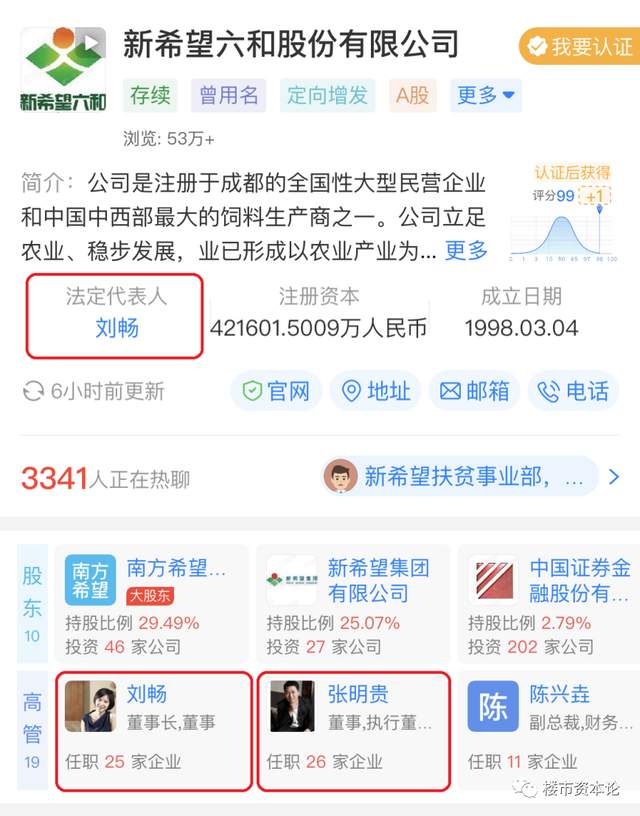
Task: Play the company logo video
Action: click(x=92, y=42)
